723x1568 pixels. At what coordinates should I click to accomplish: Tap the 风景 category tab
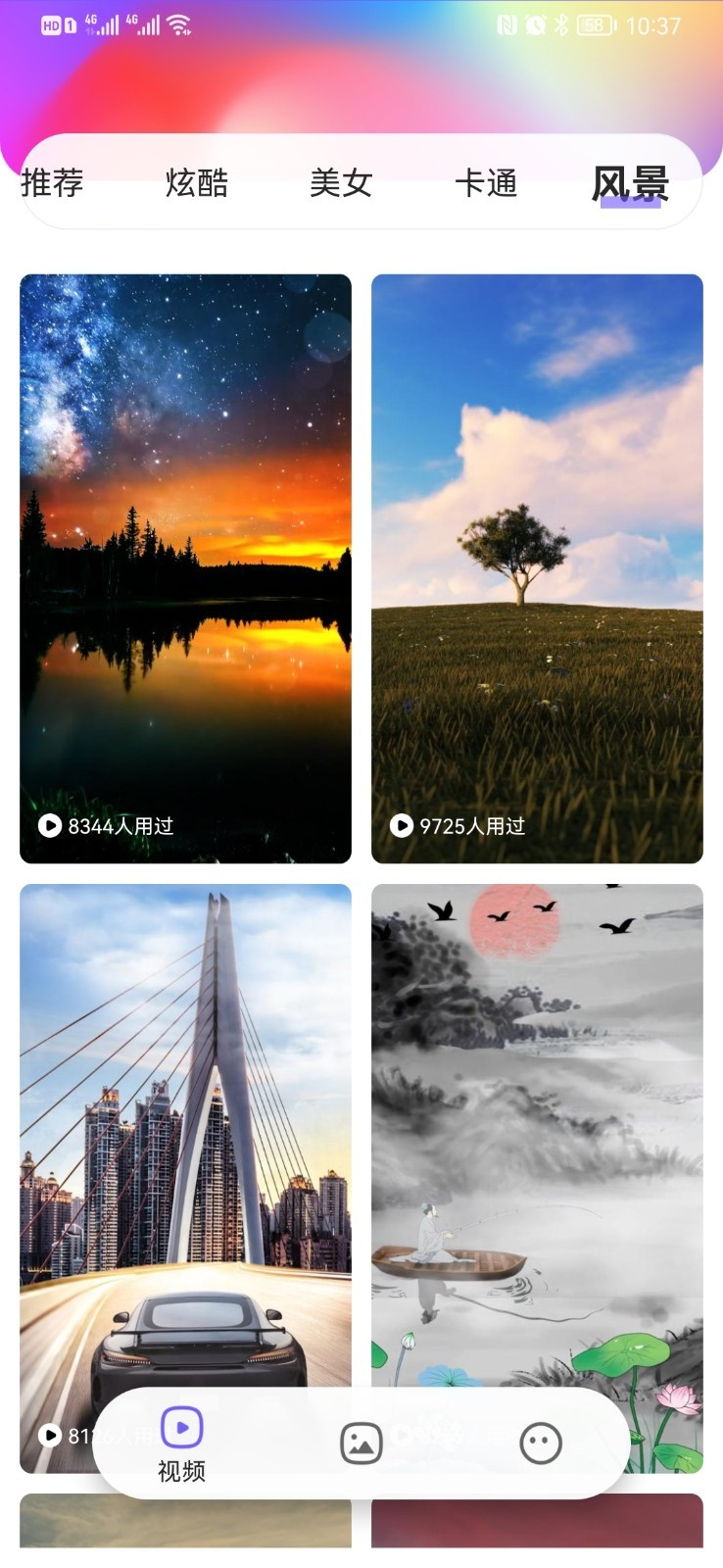click(x=630, y=183)
